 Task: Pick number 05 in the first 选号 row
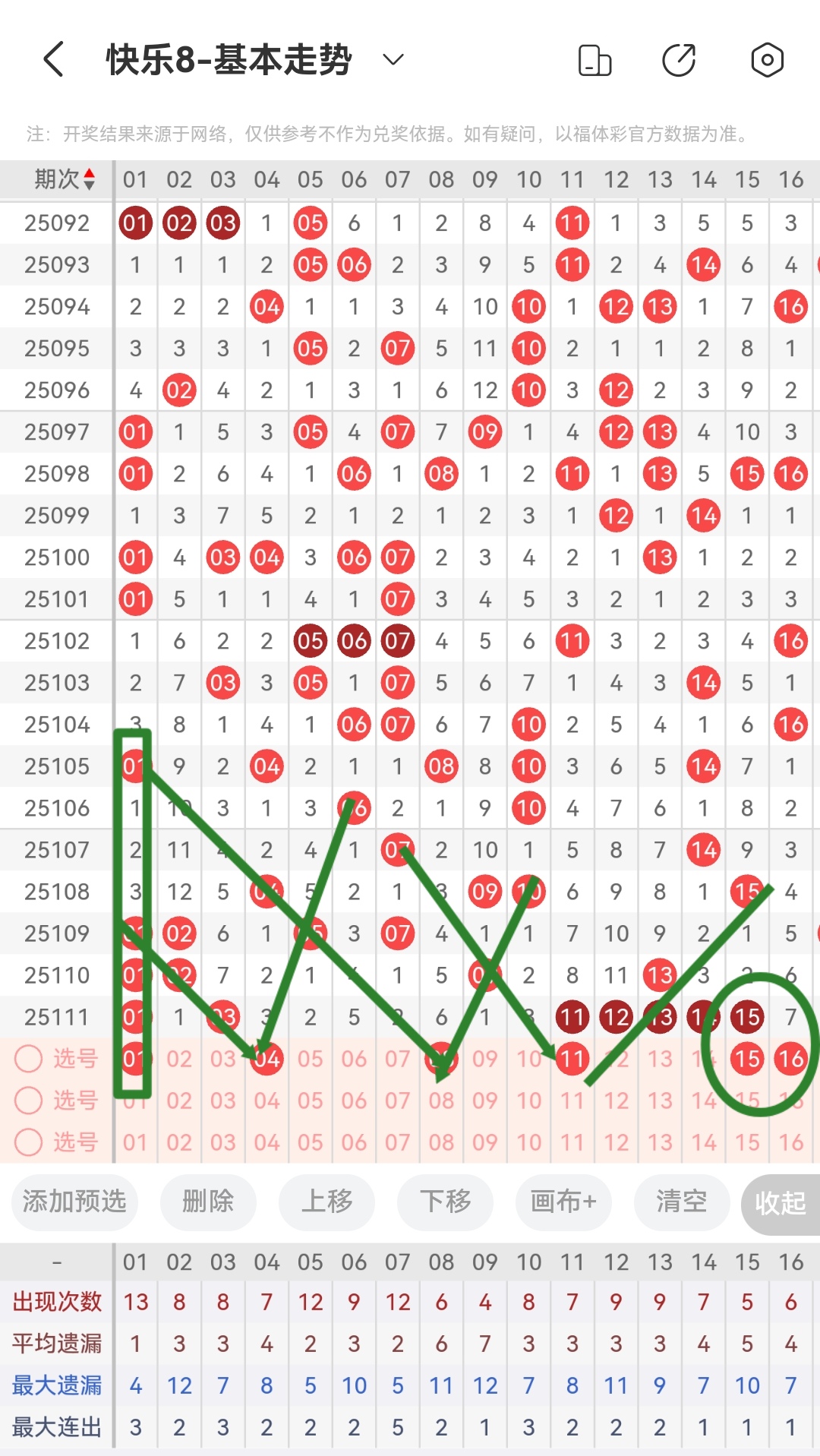click(311, 1059)
